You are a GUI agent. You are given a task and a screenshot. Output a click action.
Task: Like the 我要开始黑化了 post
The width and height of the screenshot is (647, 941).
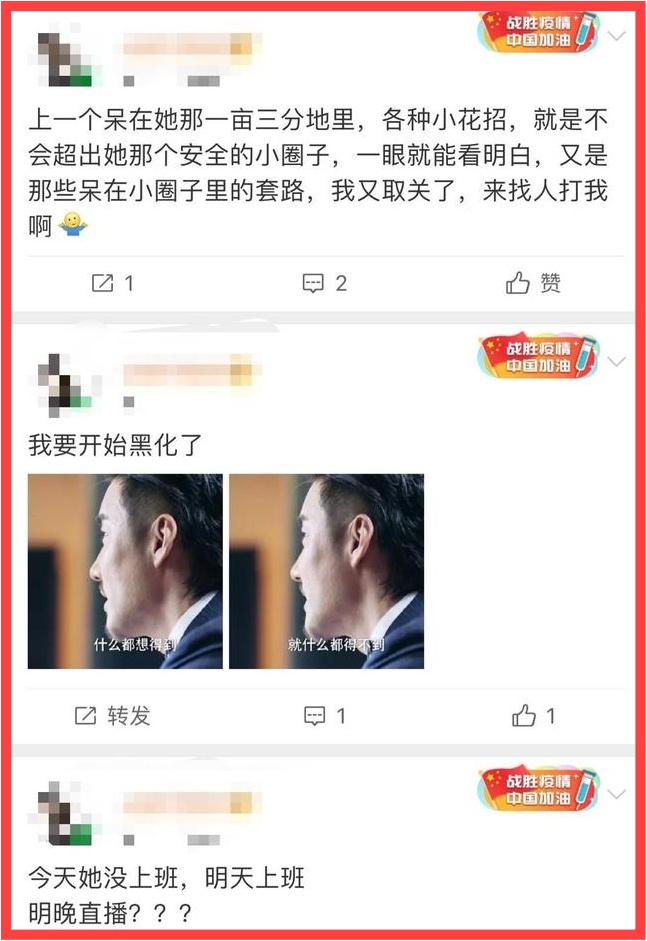(533, 716)
